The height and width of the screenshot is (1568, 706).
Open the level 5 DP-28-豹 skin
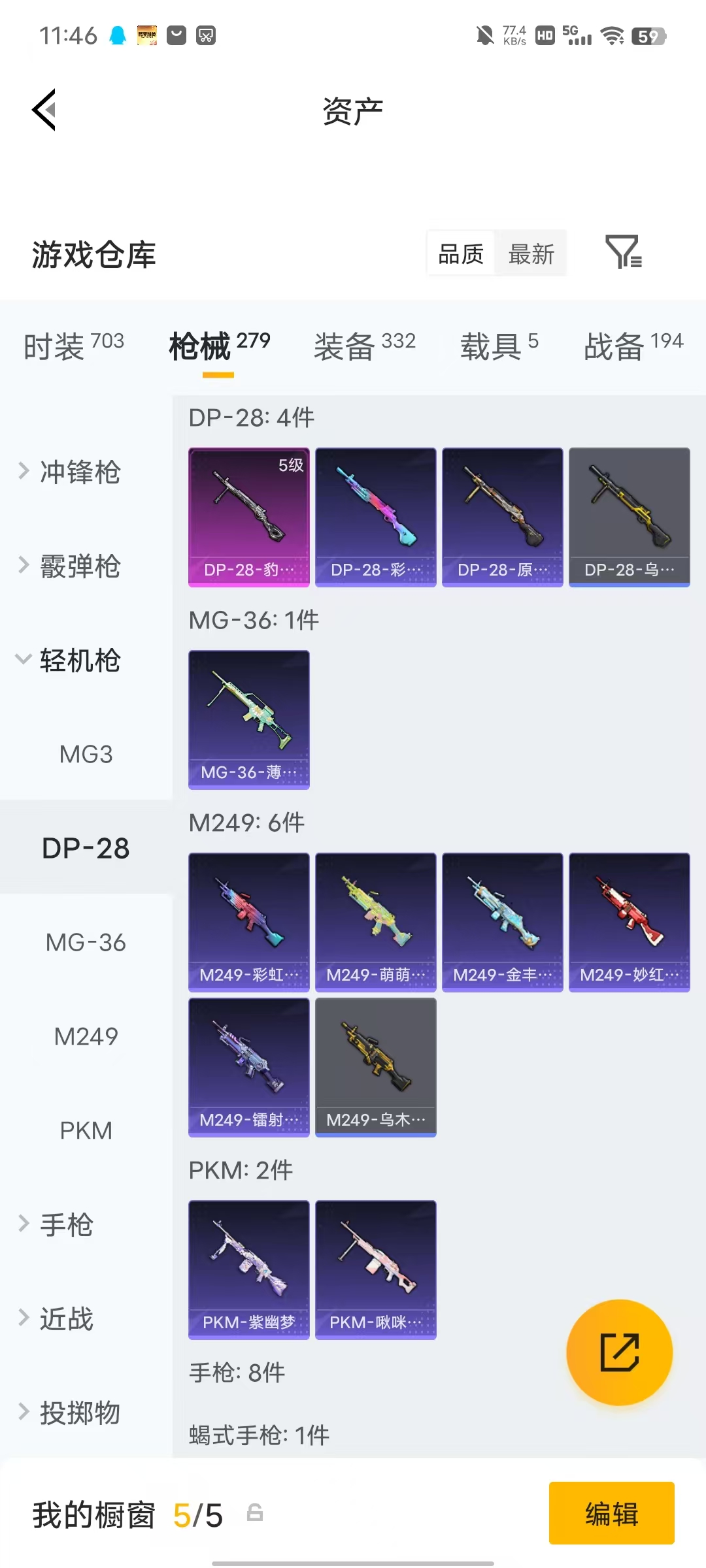click(249, 517)
